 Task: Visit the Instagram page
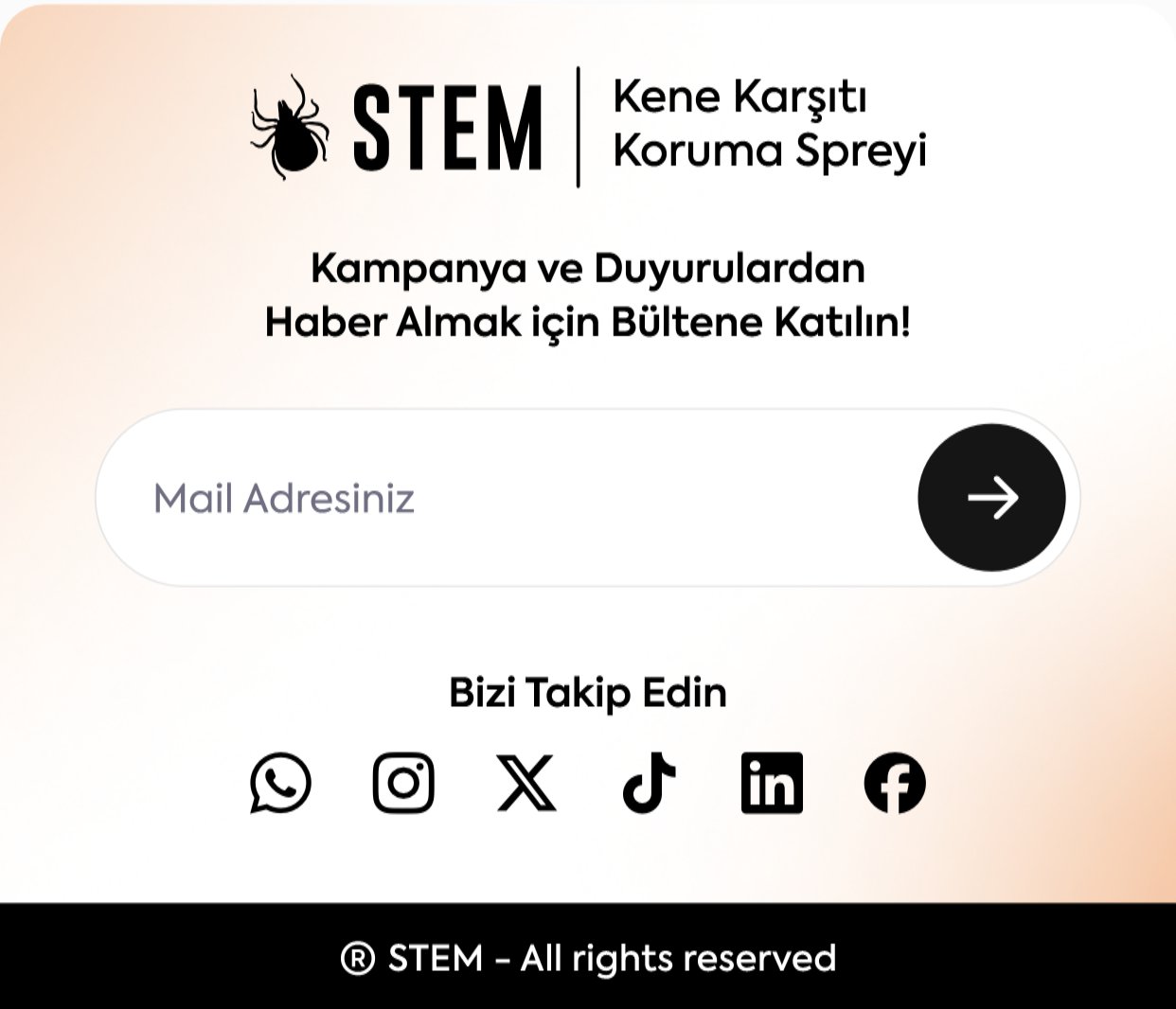[x=403, y=783]
